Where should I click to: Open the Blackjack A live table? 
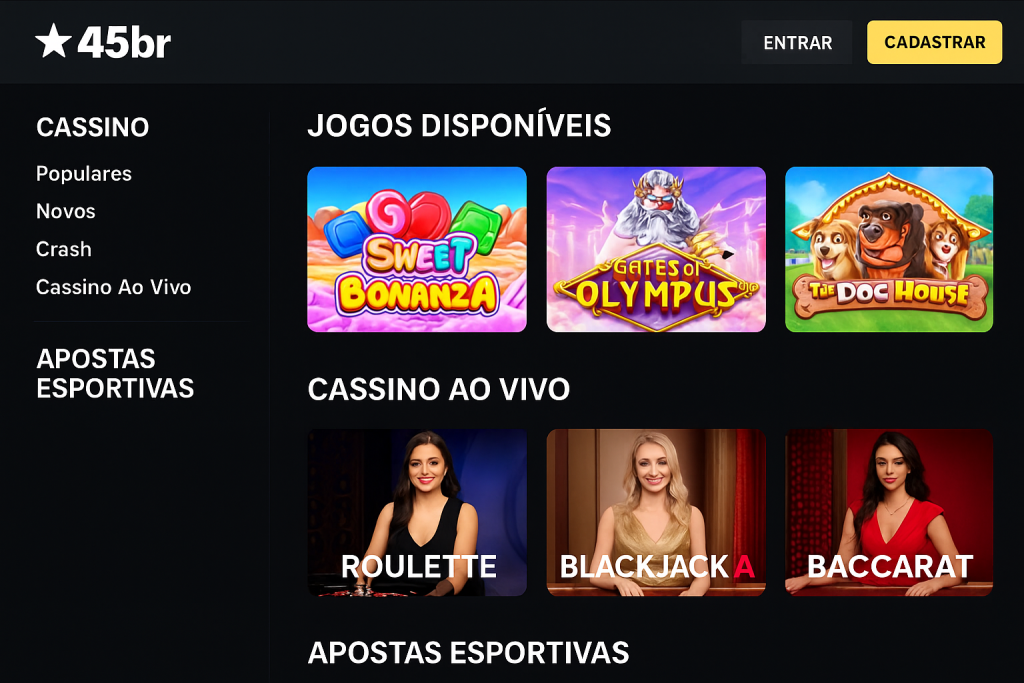[x=655, y=512]
